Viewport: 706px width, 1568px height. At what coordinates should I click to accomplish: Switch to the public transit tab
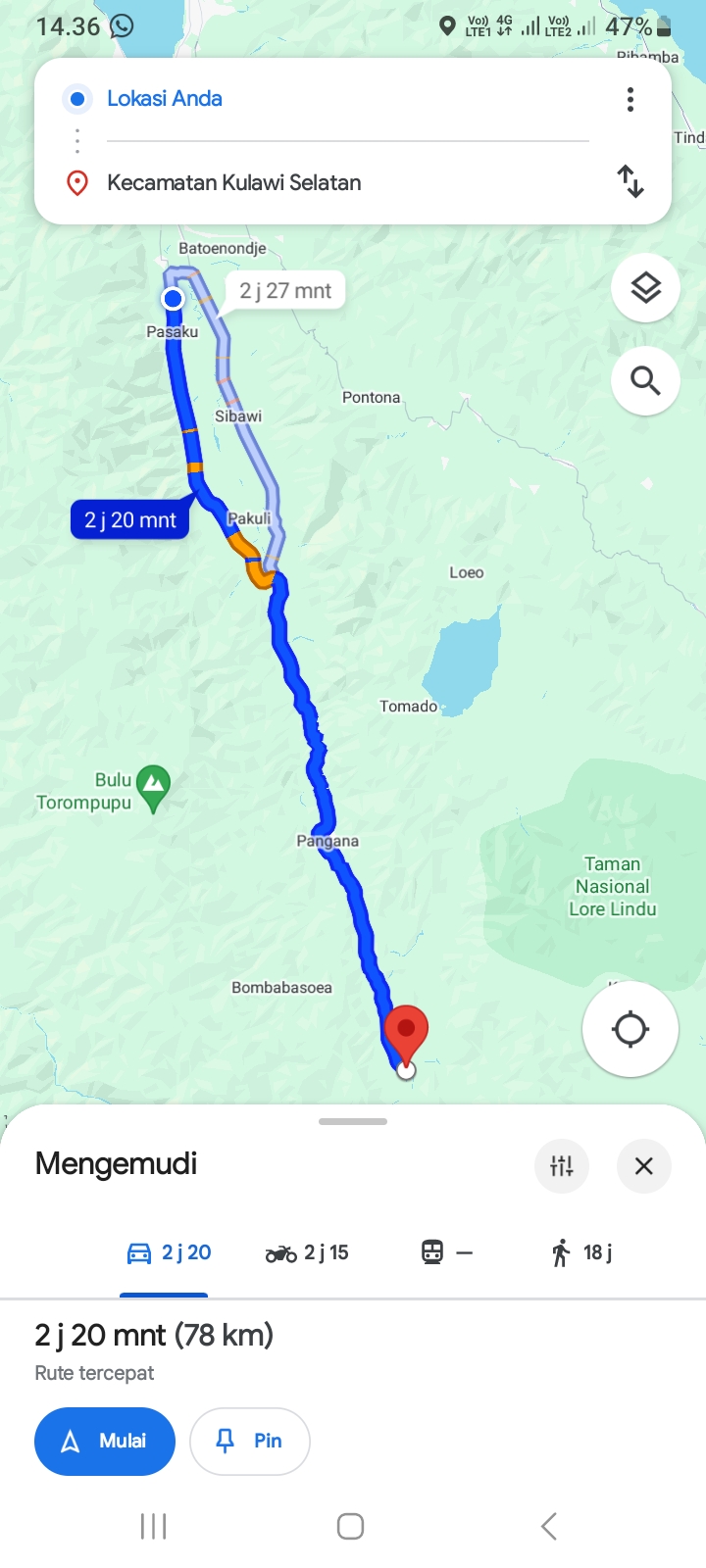pos(446,1252)
